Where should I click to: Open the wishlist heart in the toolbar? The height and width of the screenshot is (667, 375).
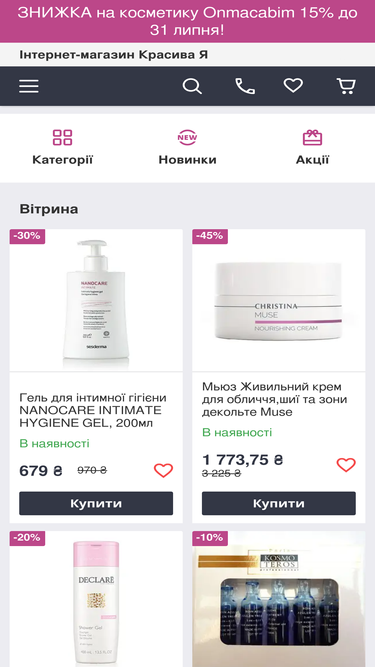click(293, 86)
